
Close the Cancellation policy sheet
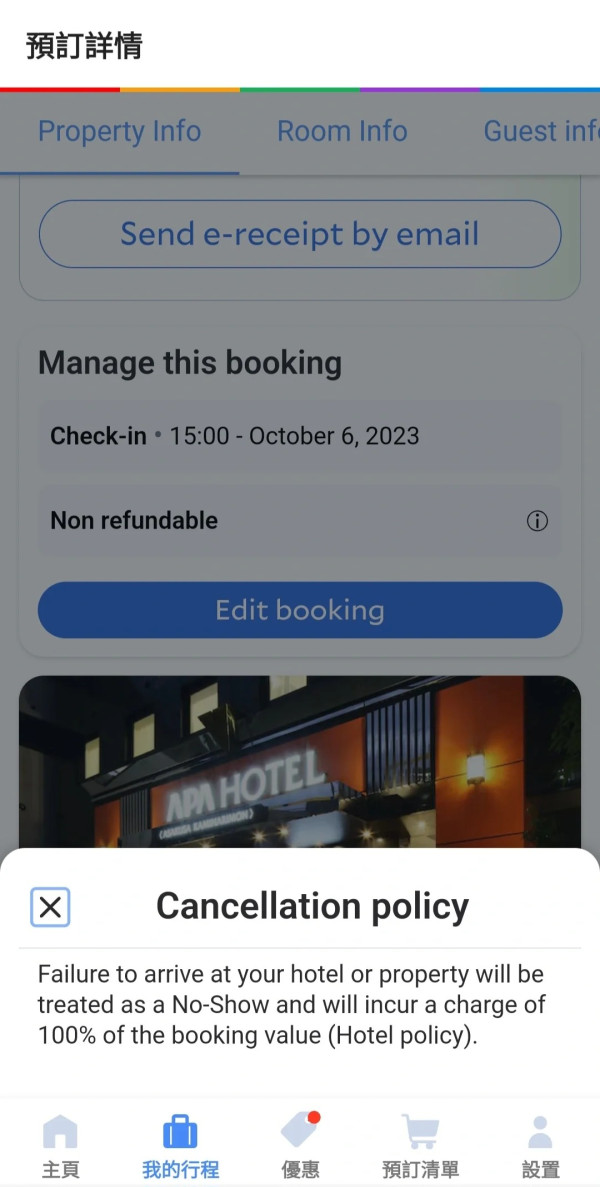(x=50, y=907)
